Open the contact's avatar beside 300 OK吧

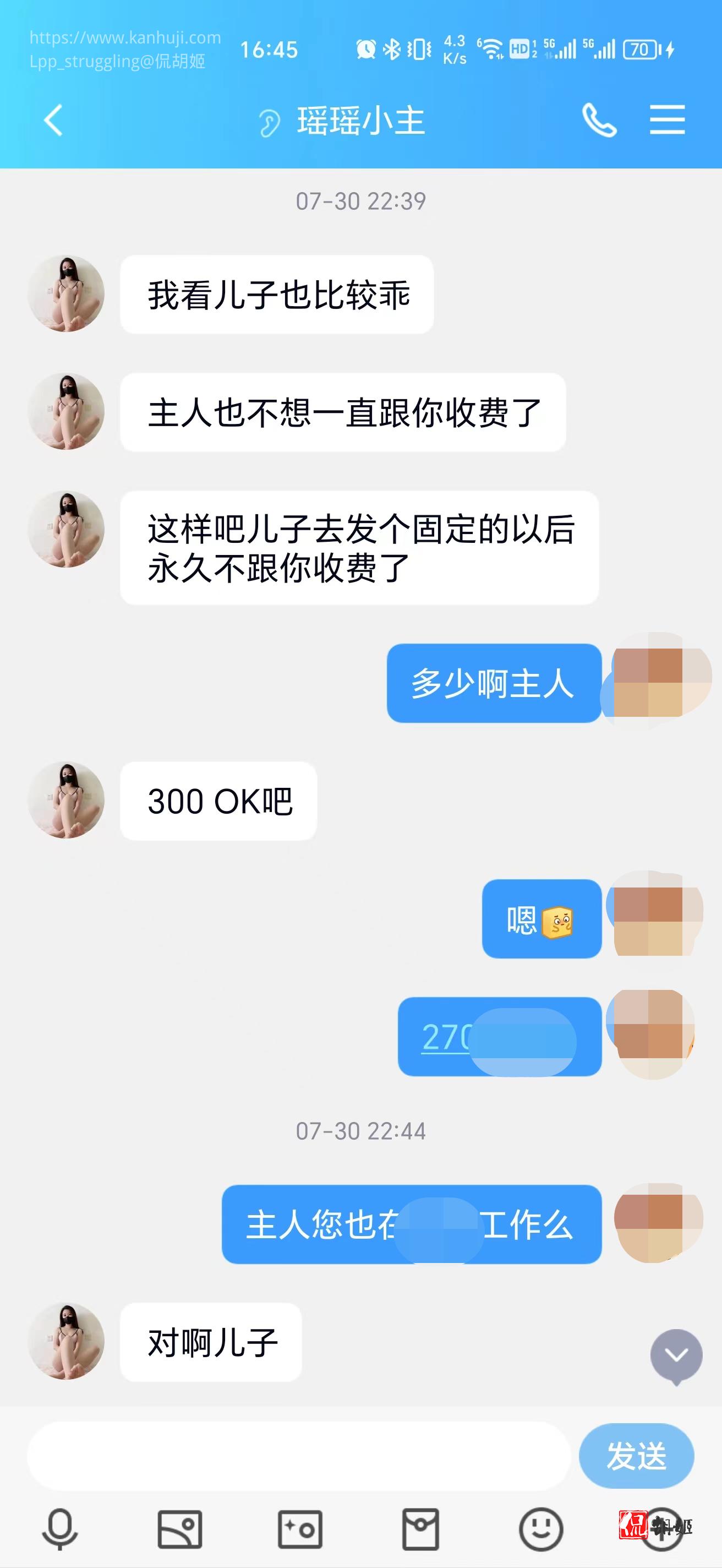click(66, 800)
